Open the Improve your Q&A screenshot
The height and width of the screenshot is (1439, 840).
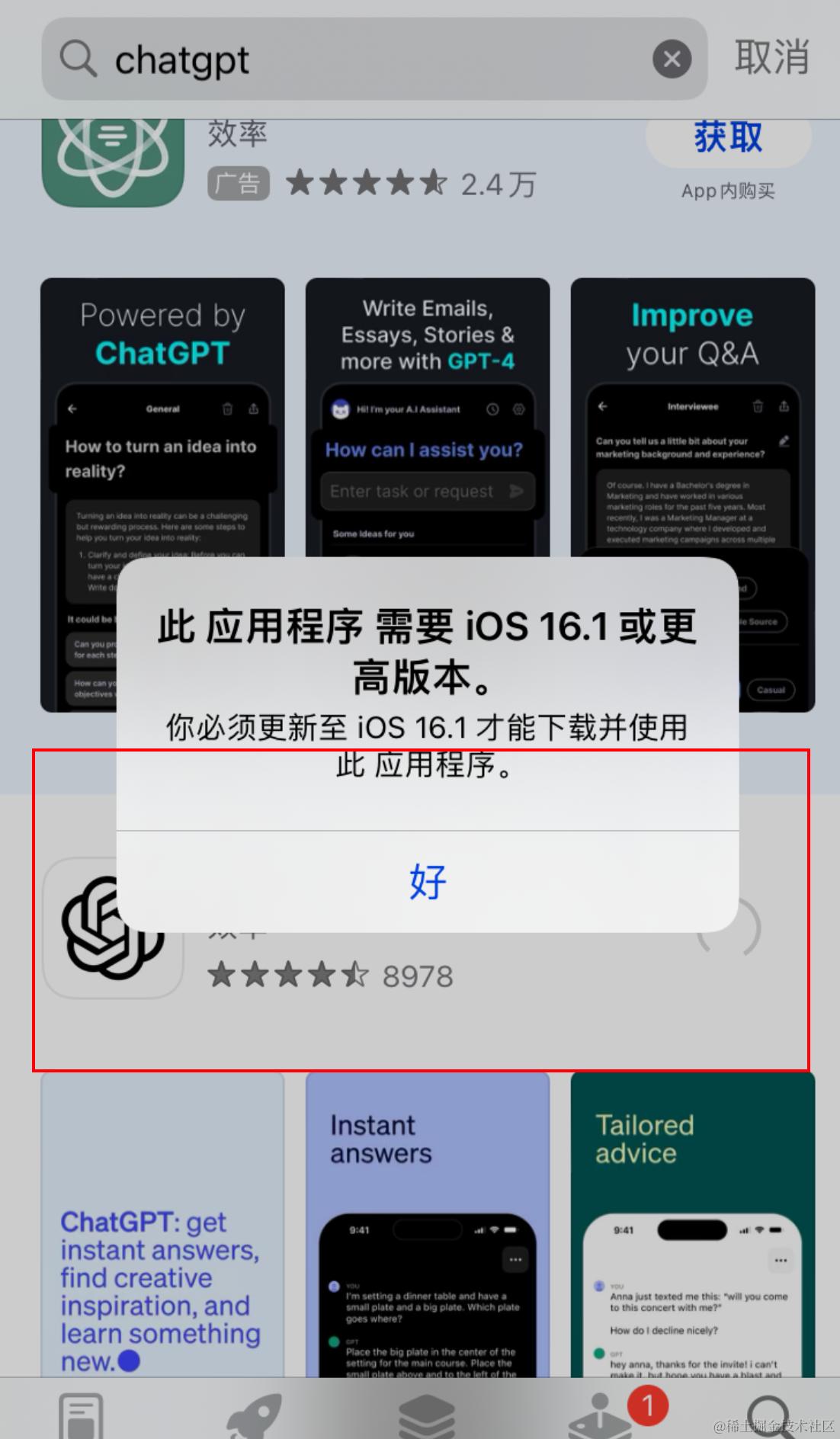click(692, 427)
